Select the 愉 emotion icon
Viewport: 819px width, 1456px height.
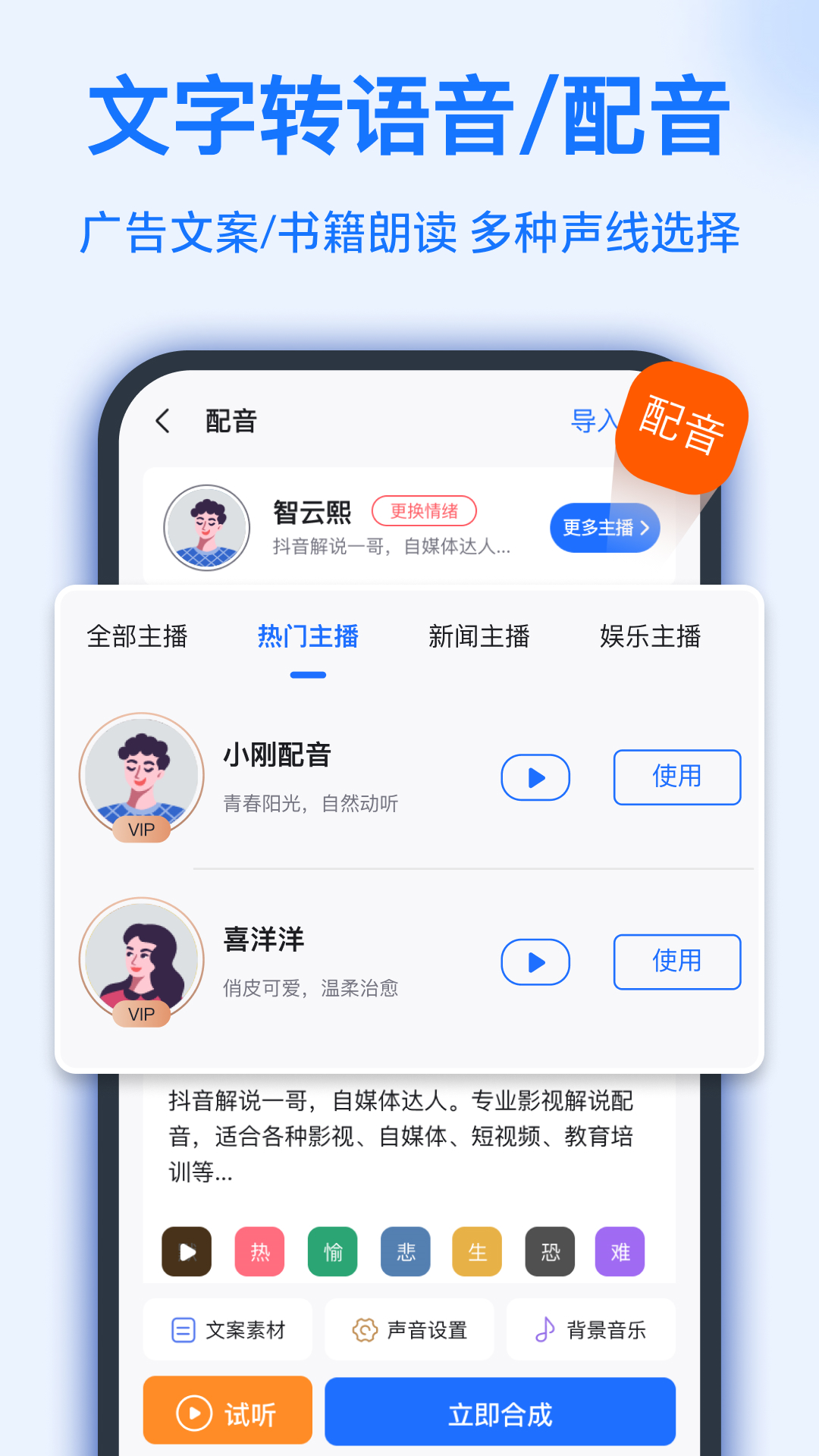click(331, 1252)
